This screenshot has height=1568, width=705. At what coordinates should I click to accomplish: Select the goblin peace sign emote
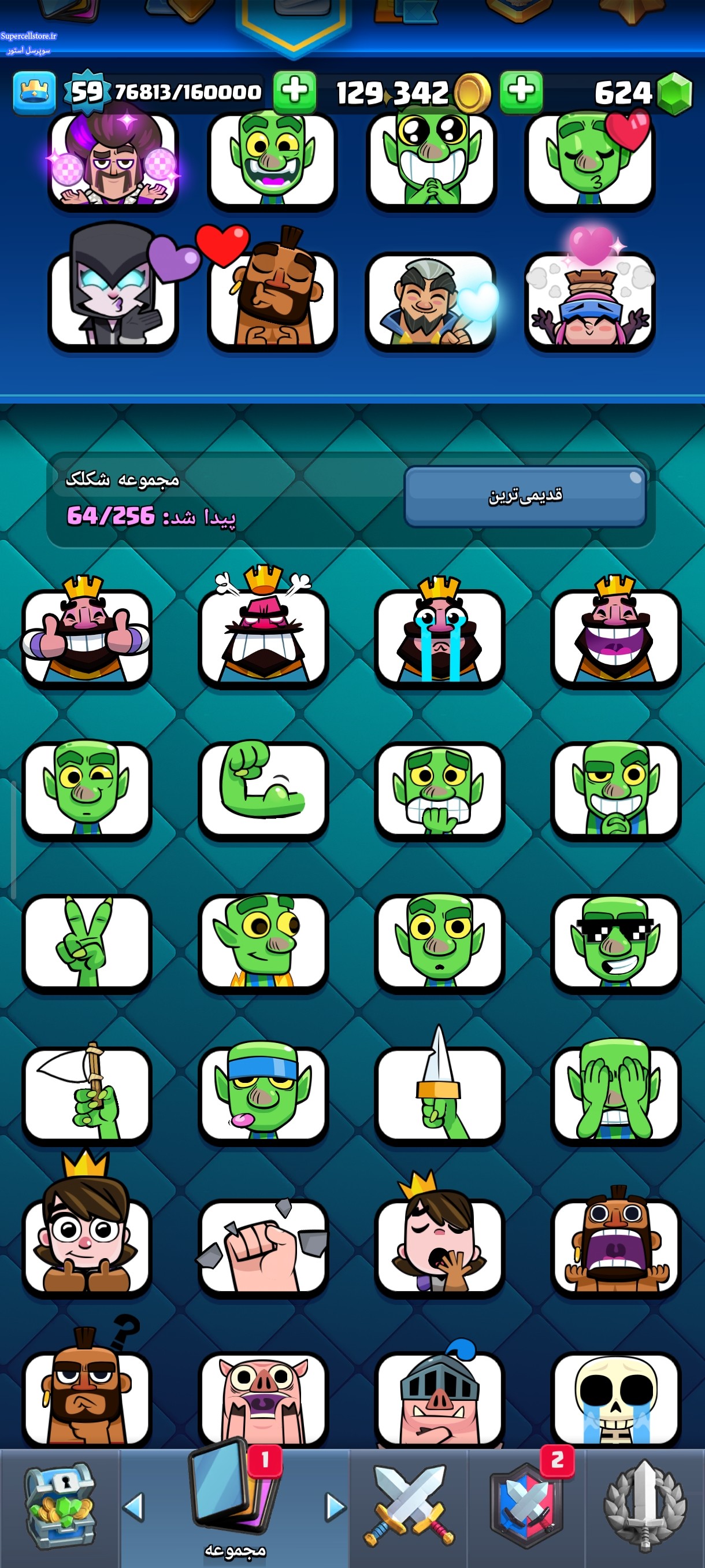click(86, 942)
